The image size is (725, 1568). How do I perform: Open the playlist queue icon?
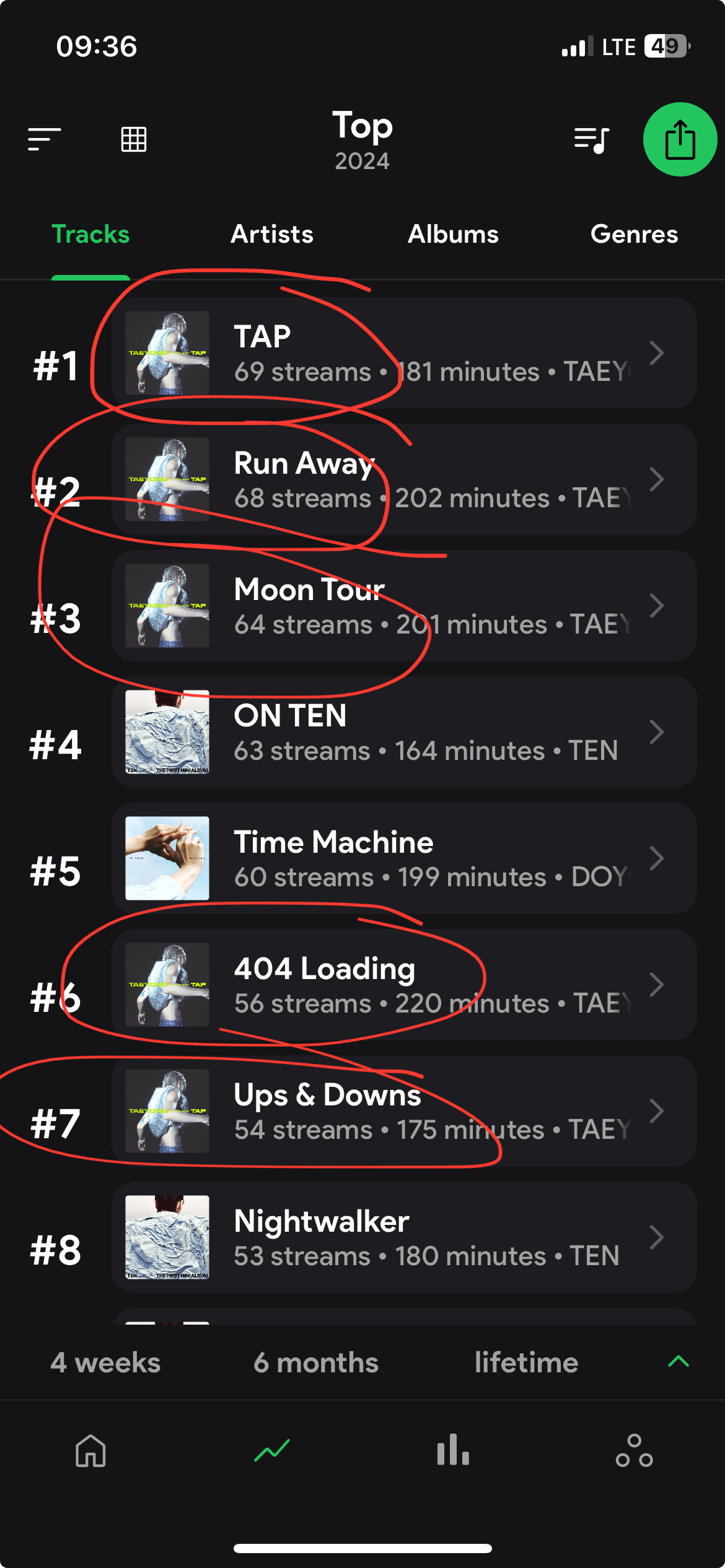pos(592,140)
